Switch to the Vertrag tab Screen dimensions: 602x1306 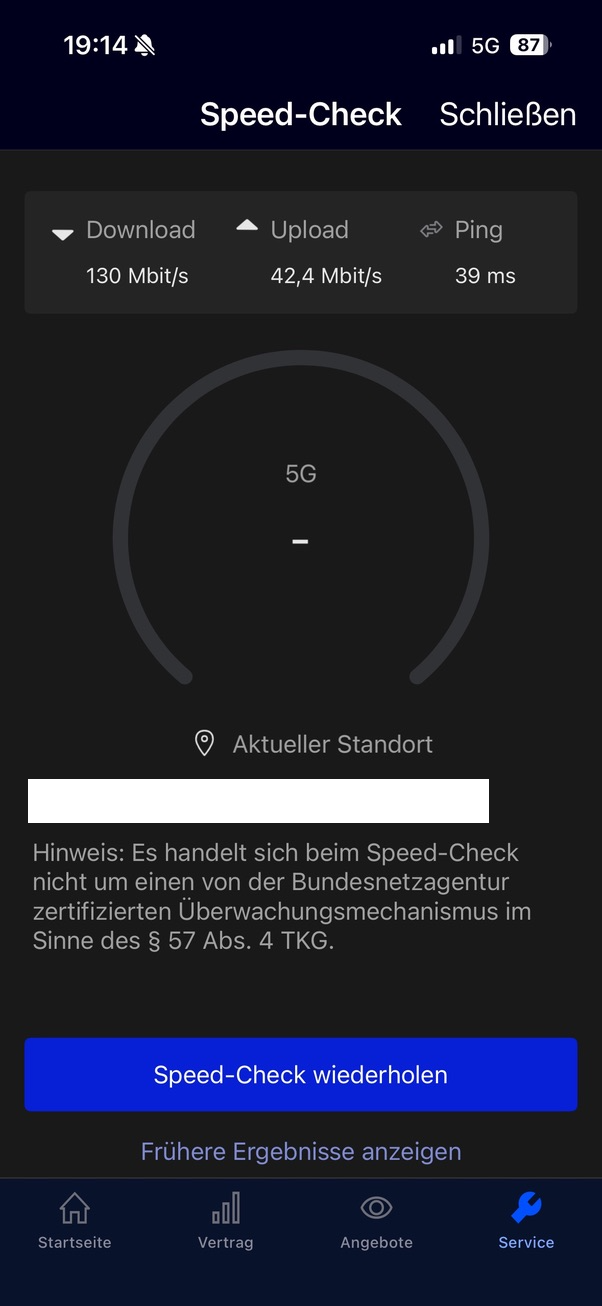click(225, 1221)
